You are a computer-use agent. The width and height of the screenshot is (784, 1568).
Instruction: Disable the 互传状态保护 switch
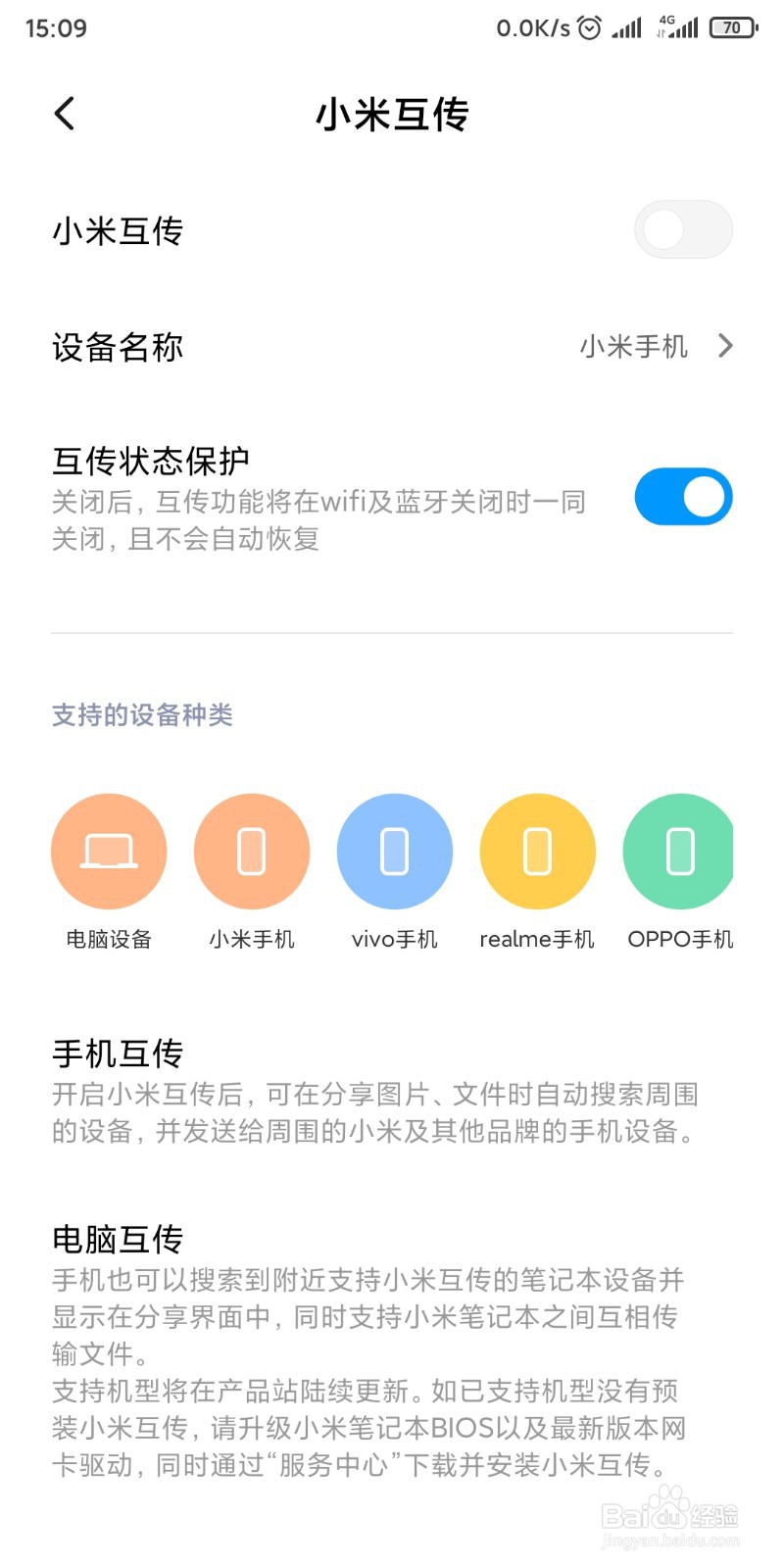tap(682, 497)
